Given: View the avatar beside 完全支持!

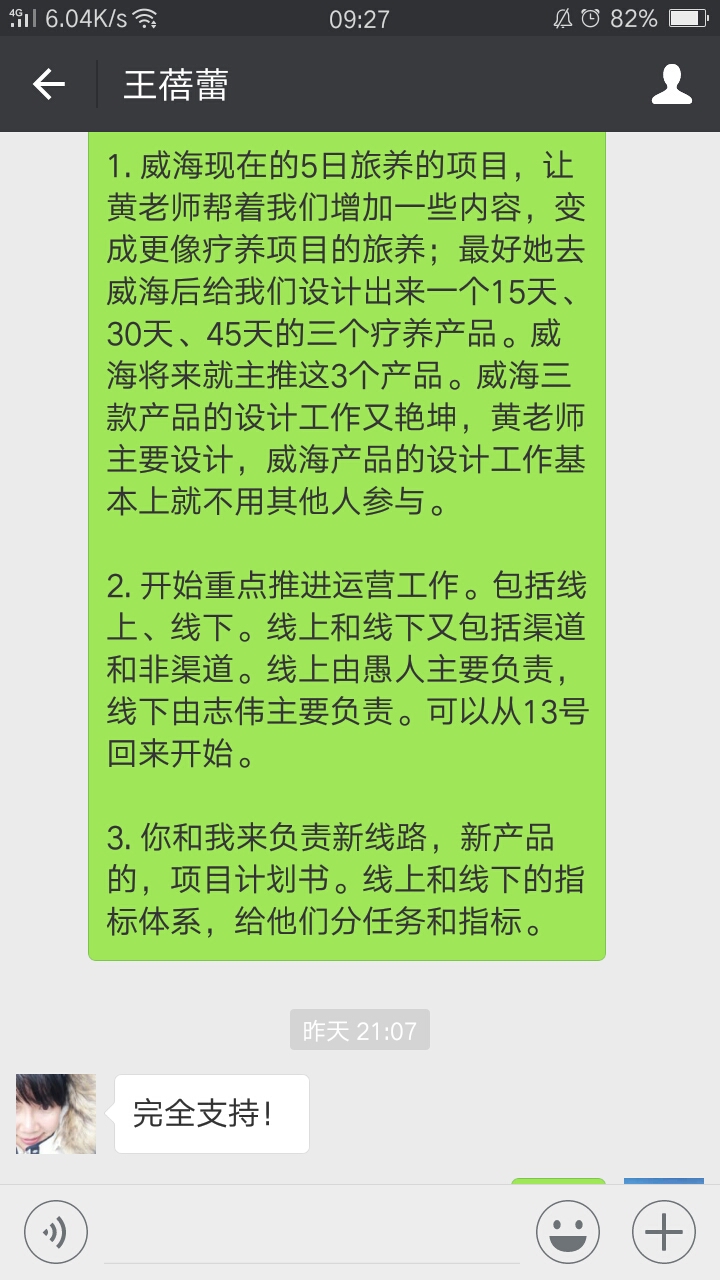Looking at the screenshot, I should (x=56, y=1114).
